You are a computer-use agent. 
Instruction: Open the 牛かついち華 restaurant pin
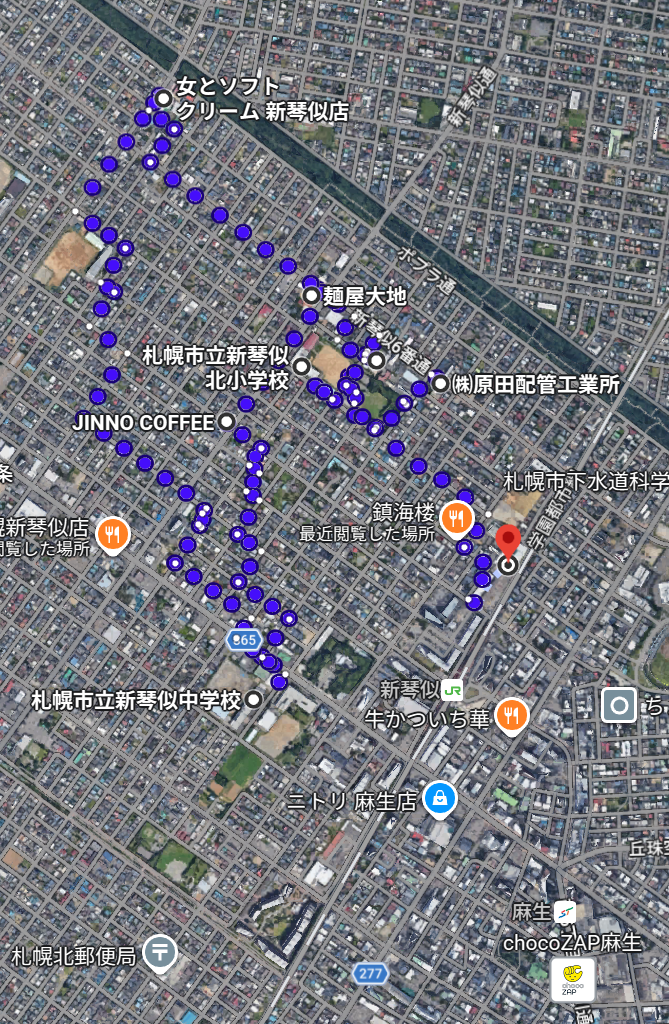[512, 714]
